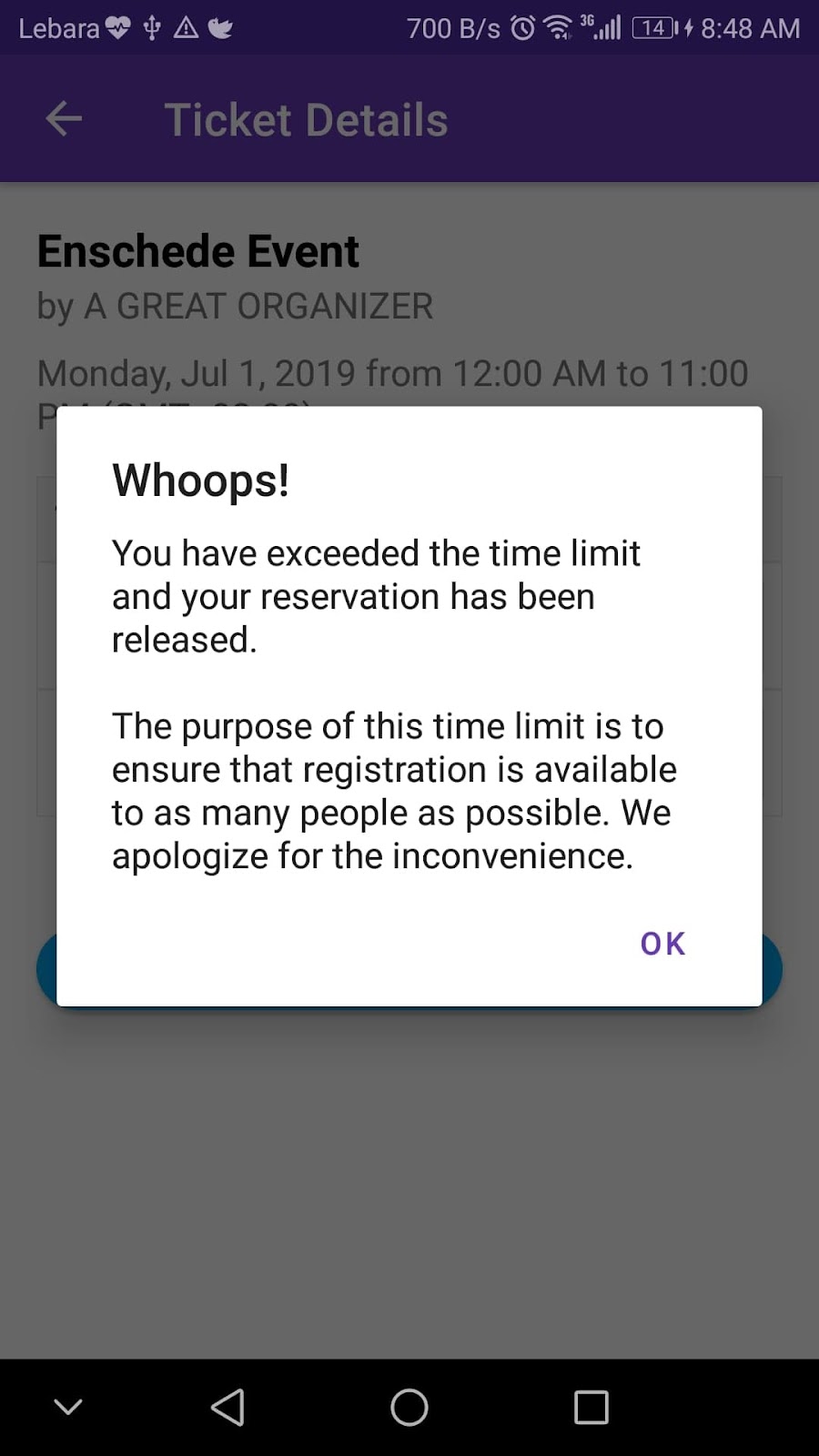The height and width of the screenshot is (1456, 819).
Task: Tap the system home button
Action: point(409,1407)
